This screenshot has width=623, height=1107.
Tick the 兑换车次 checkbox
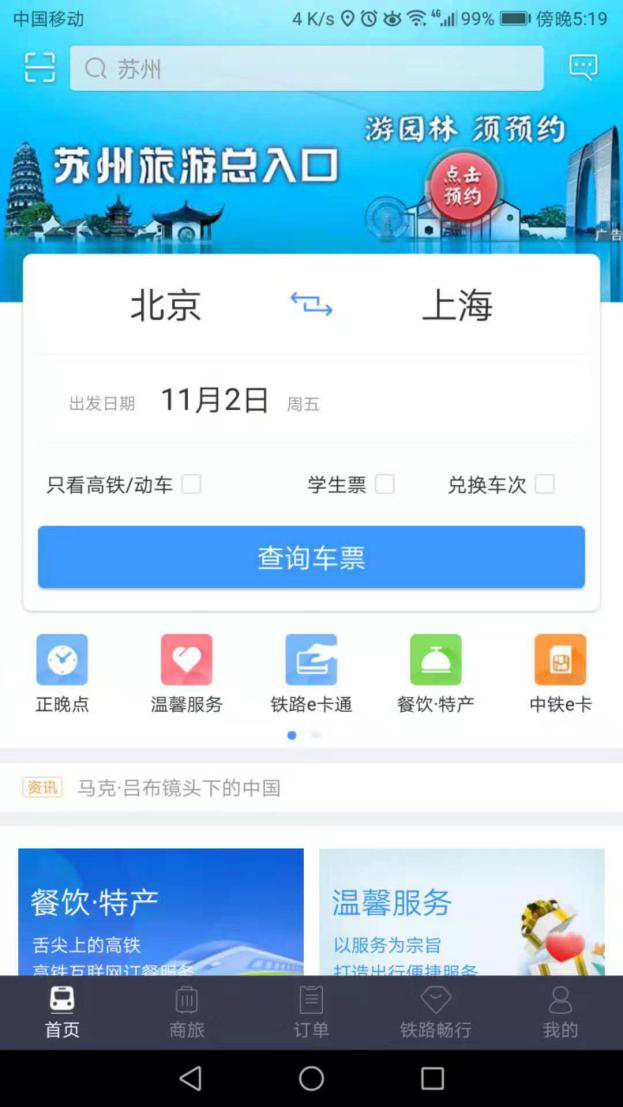click(545, 484)
